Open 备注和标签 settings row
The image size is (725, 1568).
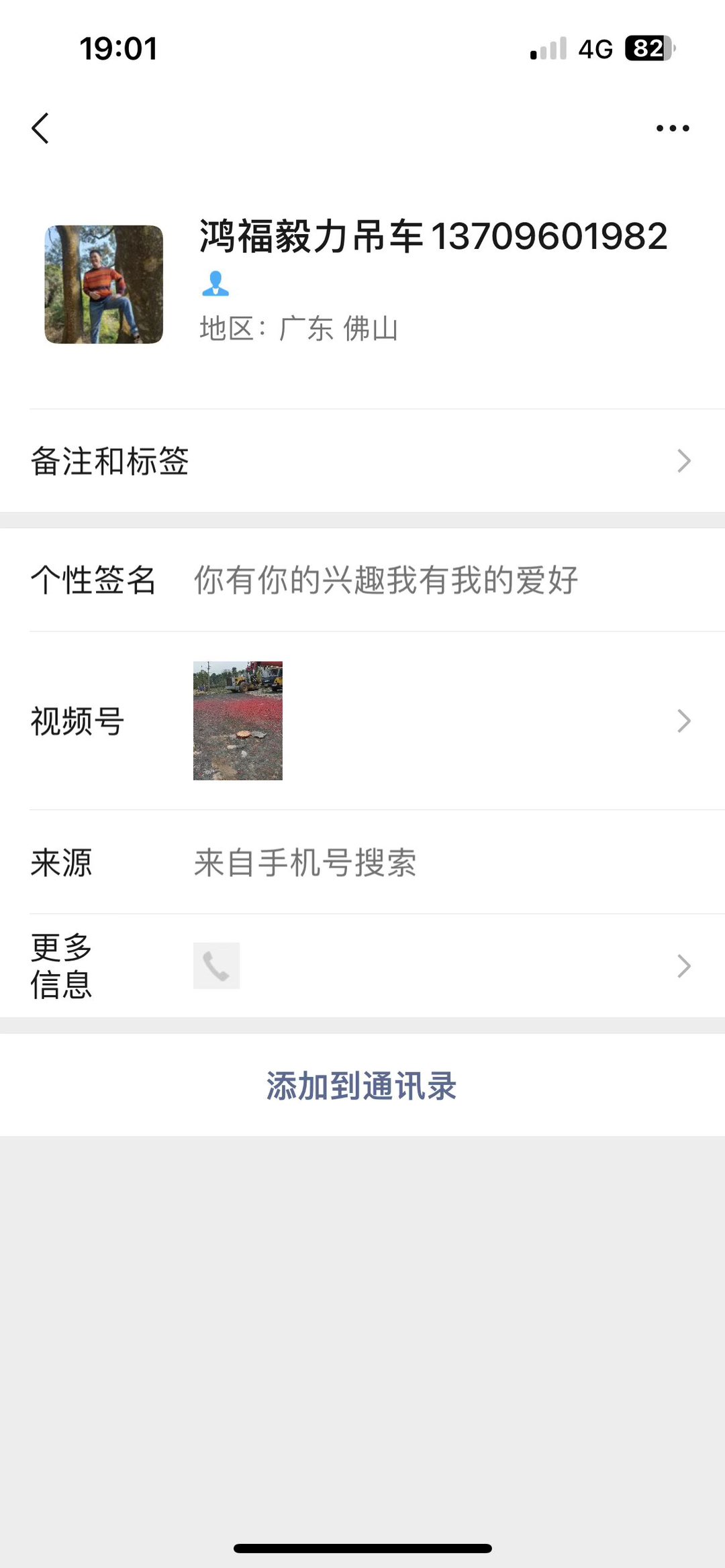(362, 461)
